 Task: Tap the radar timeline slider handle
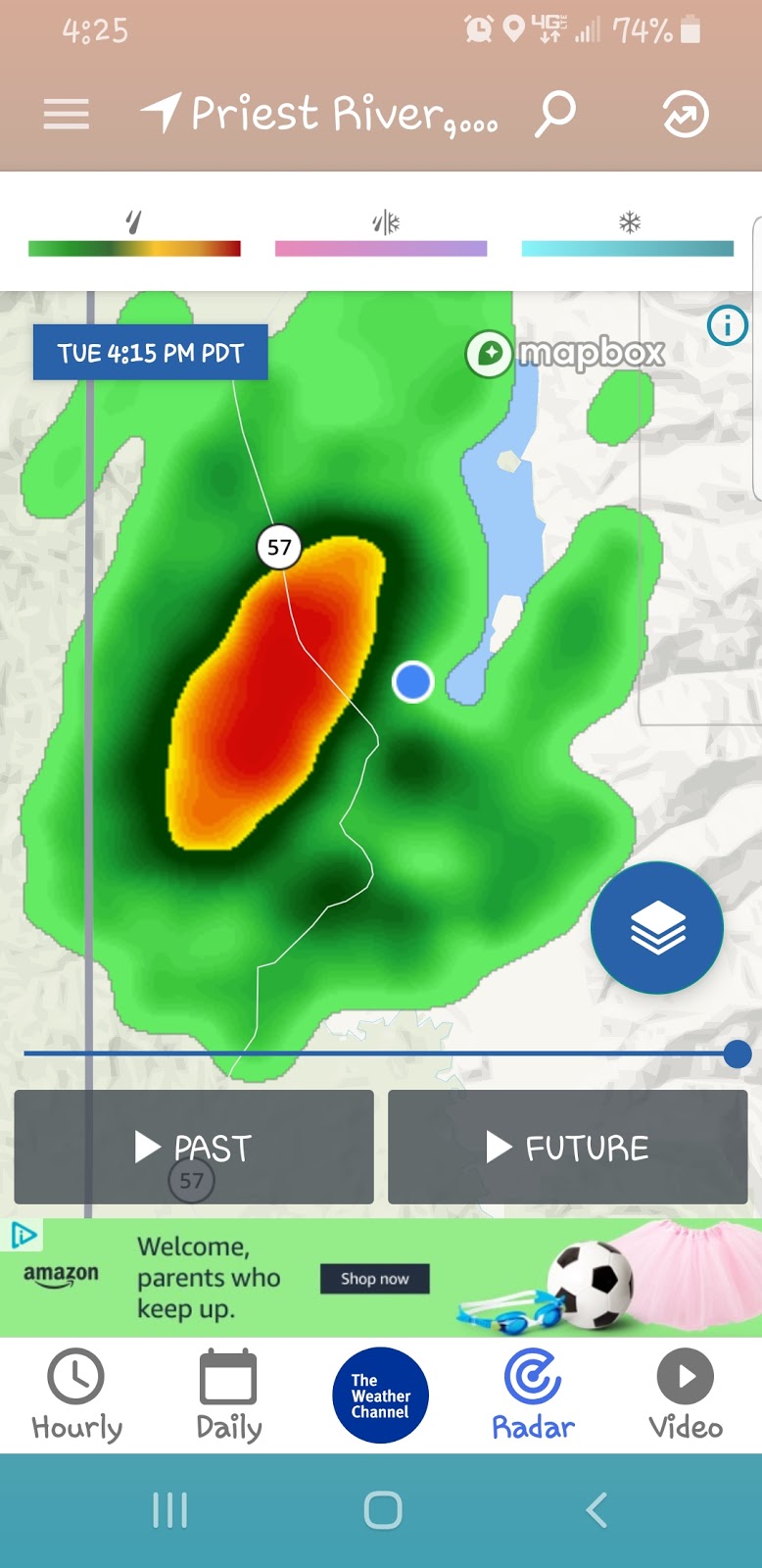[x=738, y=1054]
